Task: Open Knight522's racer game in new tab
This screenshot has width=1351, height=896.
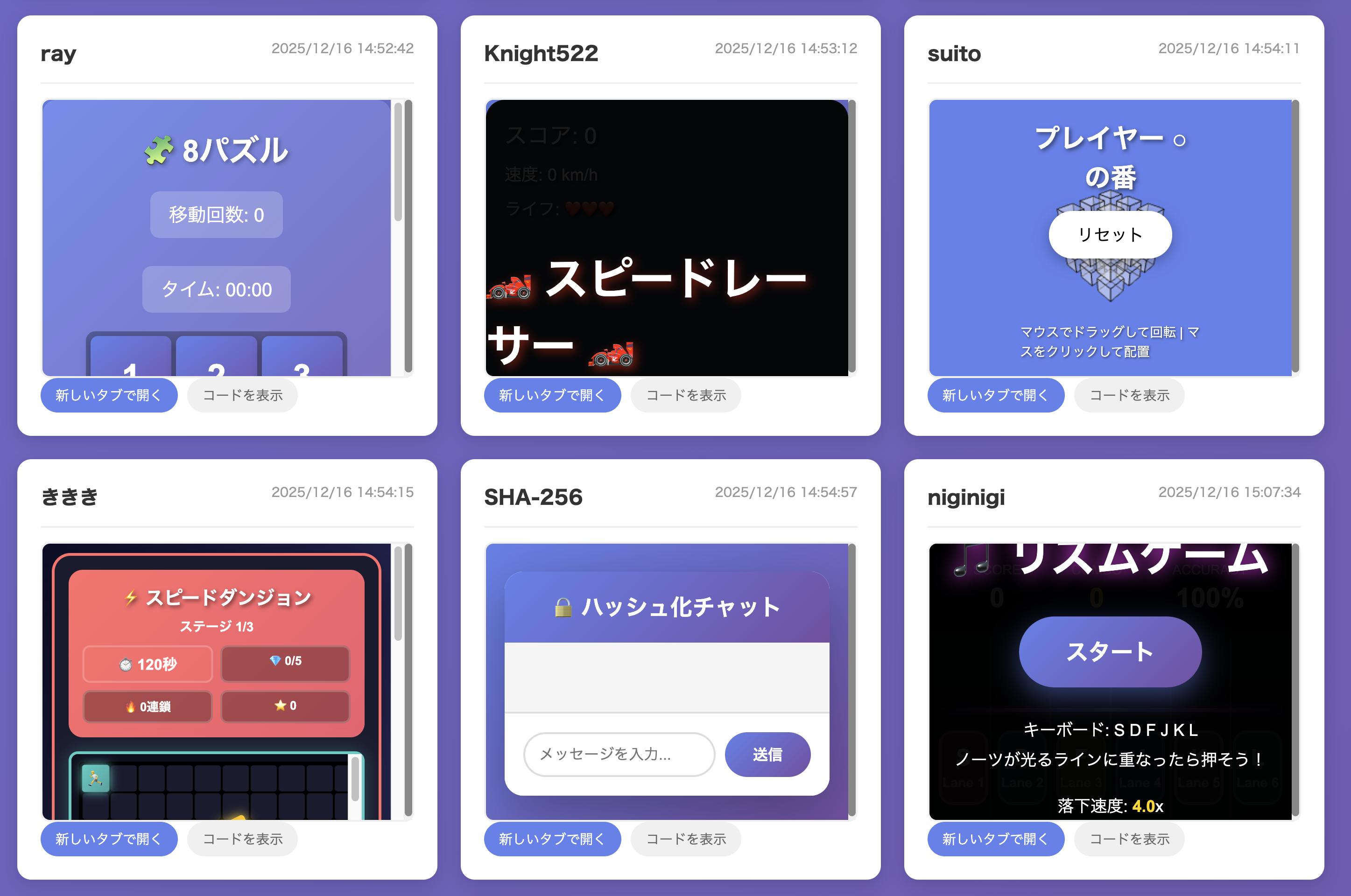Action: click(x=552, y=395)
